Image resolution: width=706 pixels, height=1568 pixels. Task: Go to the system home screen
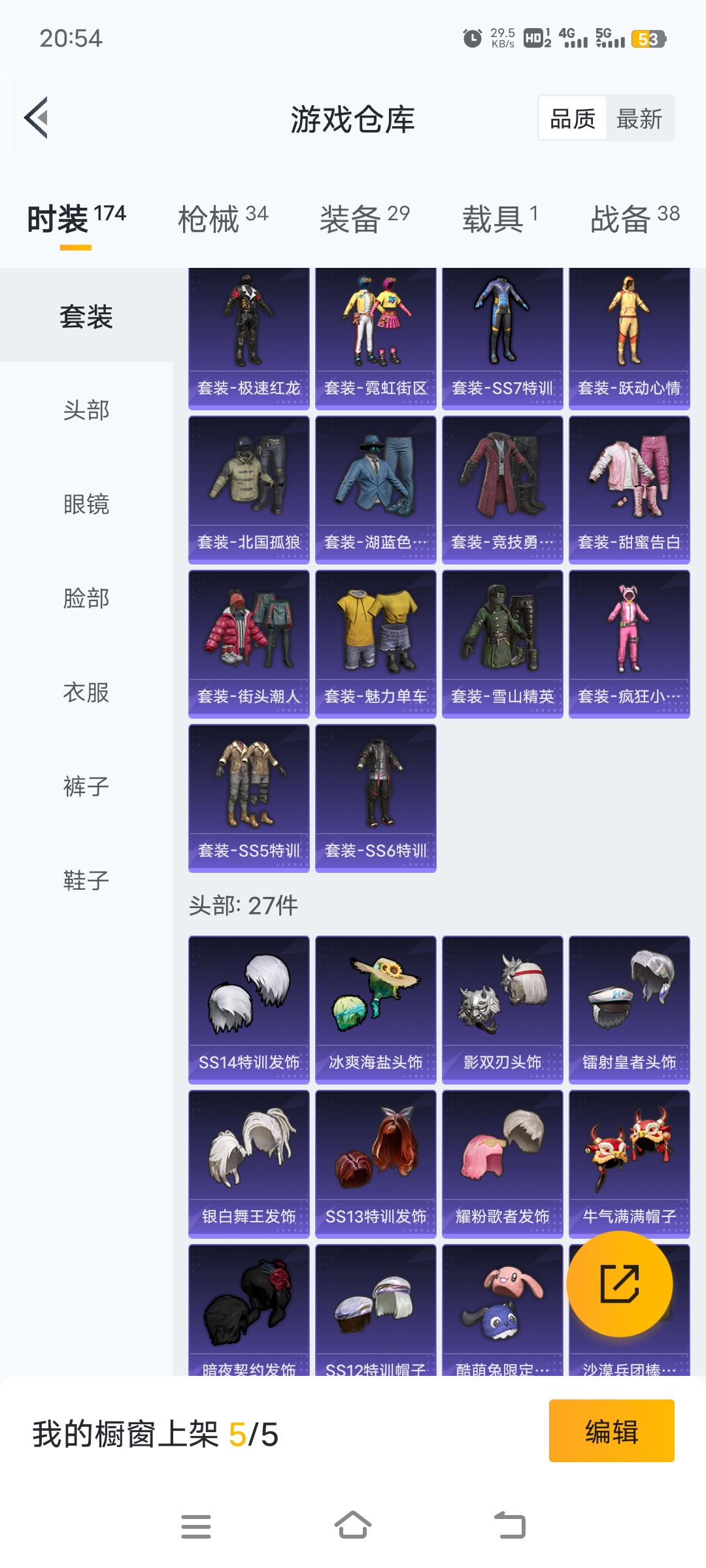(353, 1526)
